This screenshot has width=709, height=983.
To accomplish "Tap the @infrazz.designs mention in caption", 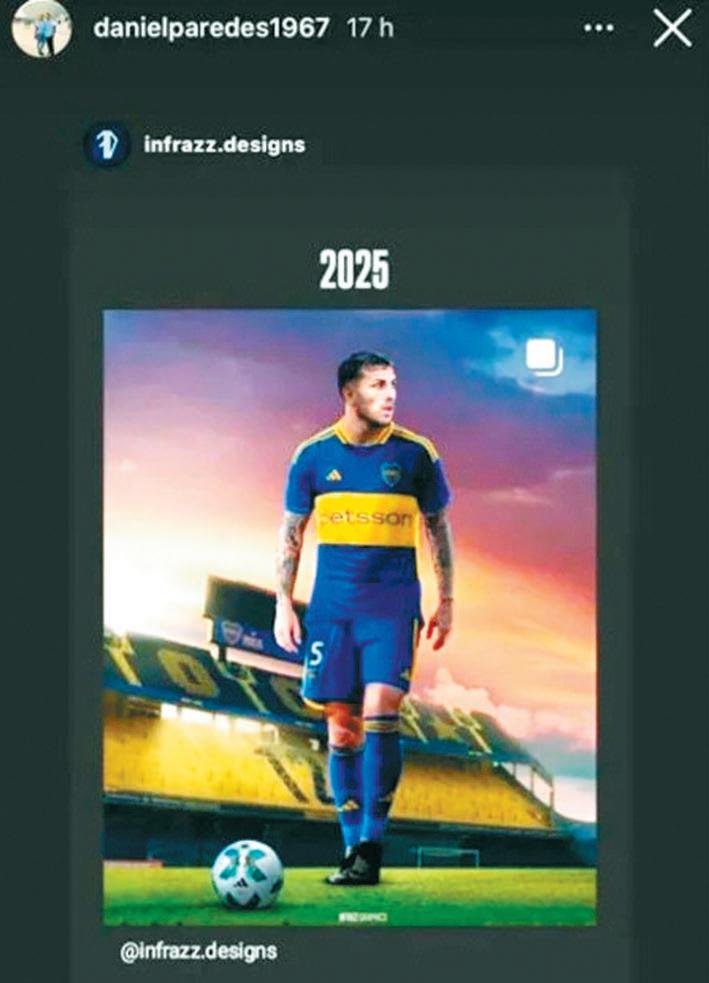I will point(198,949).
